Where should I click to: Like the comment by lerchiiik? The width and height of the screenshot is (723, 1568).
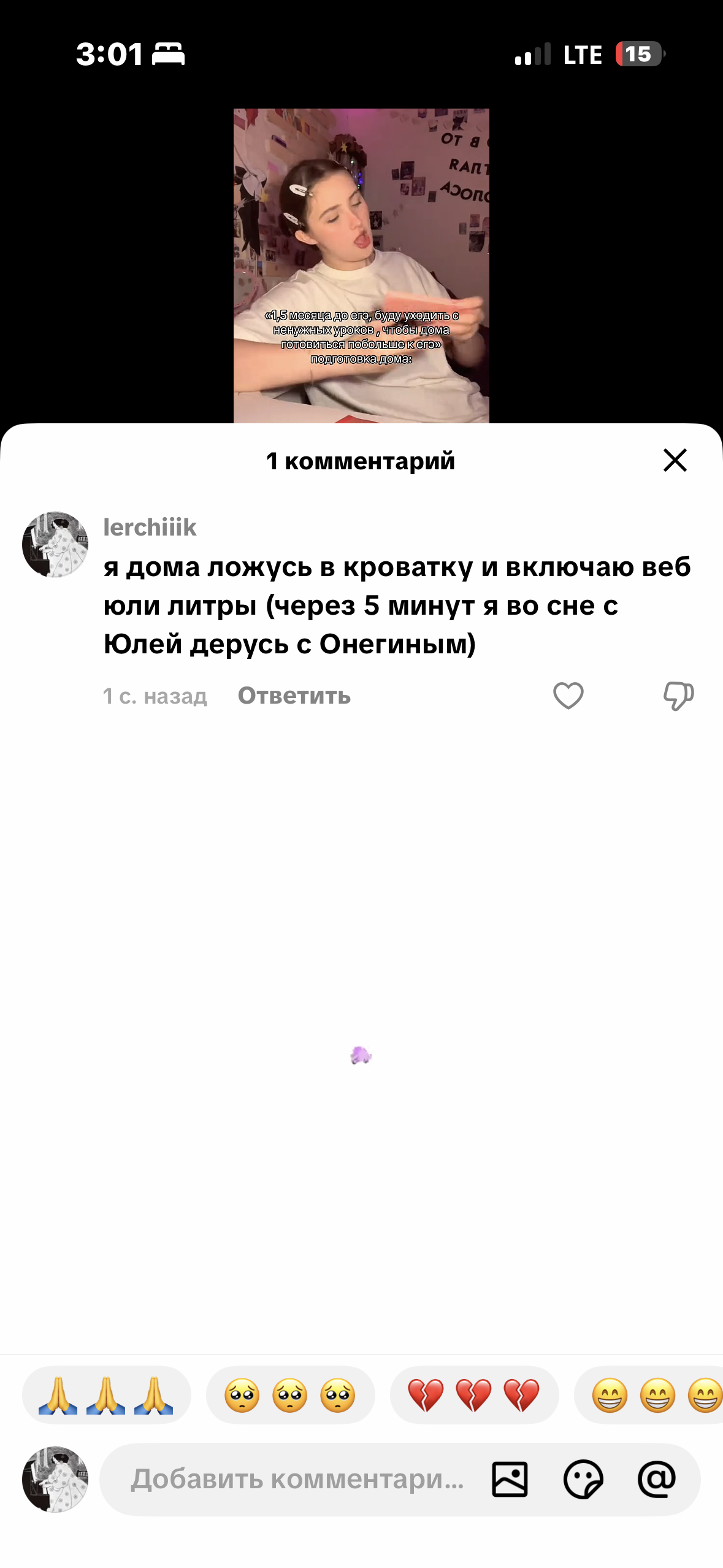(568, 696)
